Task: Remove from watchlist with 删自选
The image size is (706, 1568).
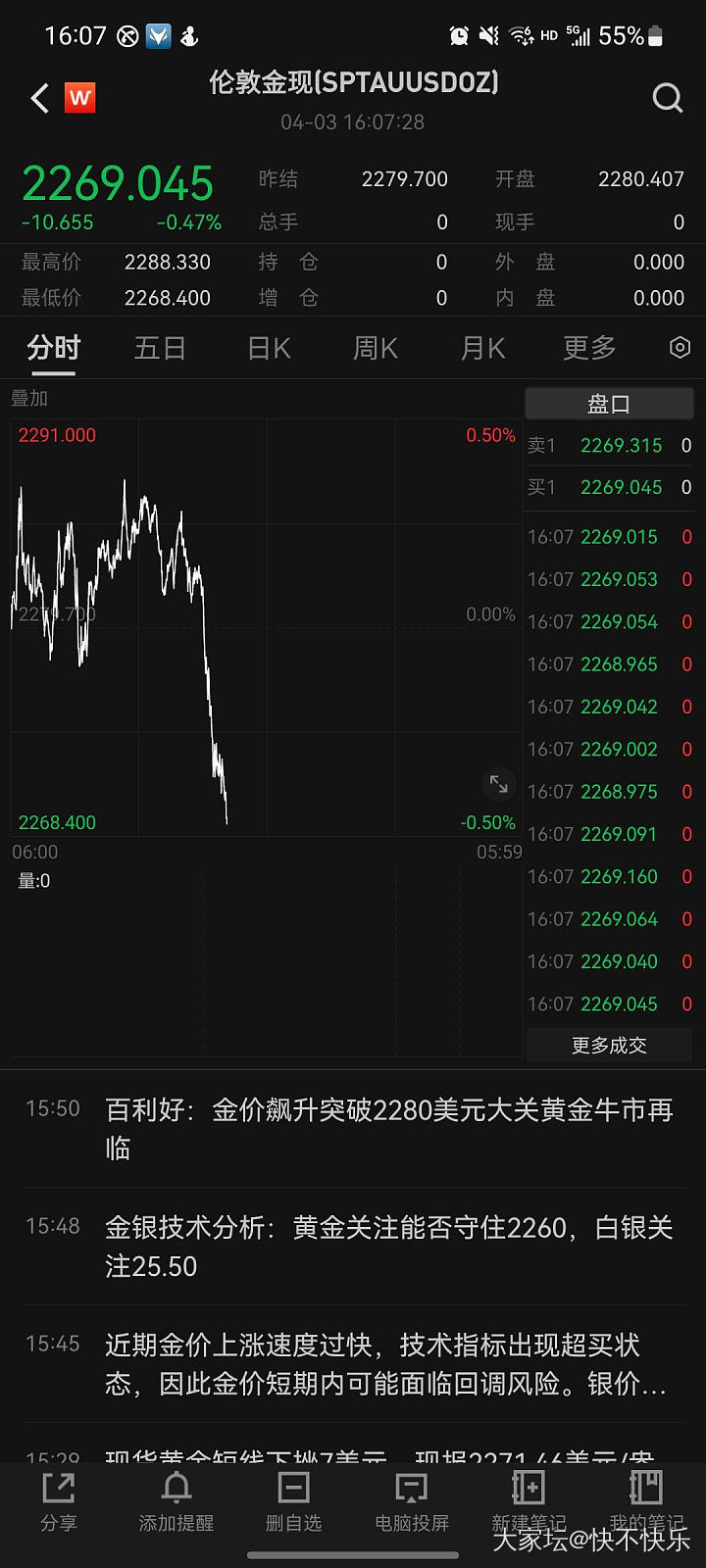Action: point(294,1501)
